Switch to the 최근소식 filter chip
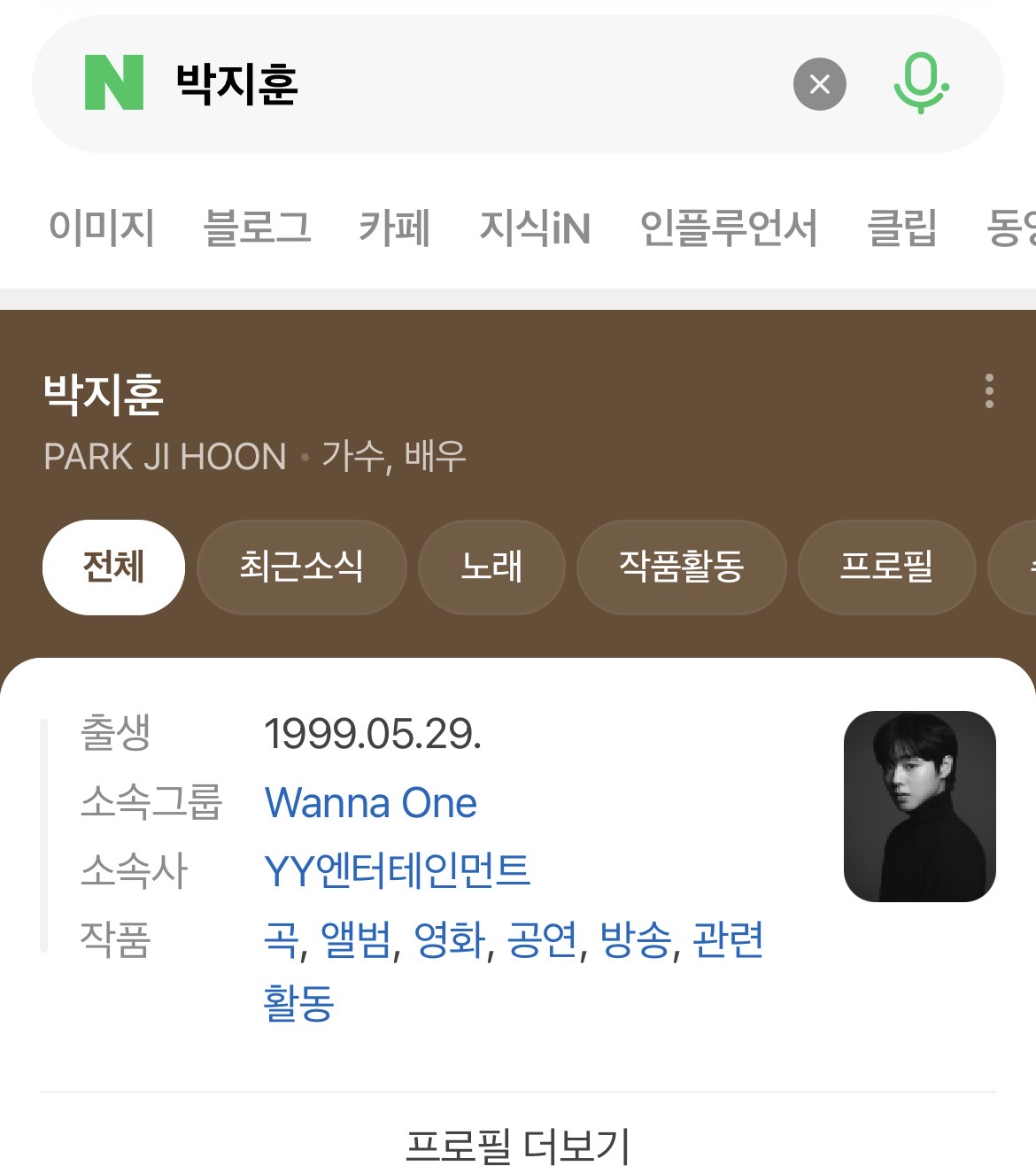Viewport: 1036px width, 1166px height. [x=303, y=568]
